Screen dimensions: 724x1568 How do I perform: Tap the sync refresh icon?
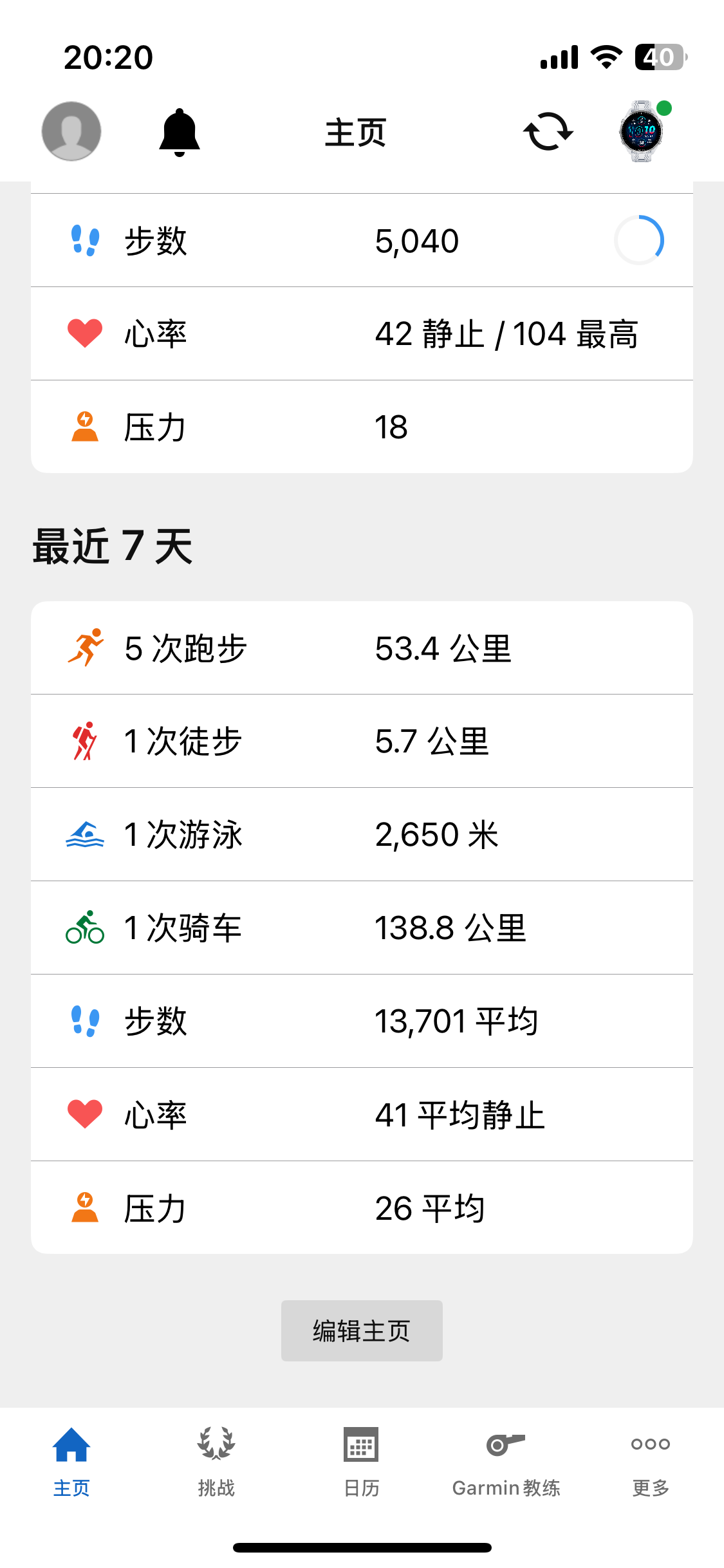point(548,131)
